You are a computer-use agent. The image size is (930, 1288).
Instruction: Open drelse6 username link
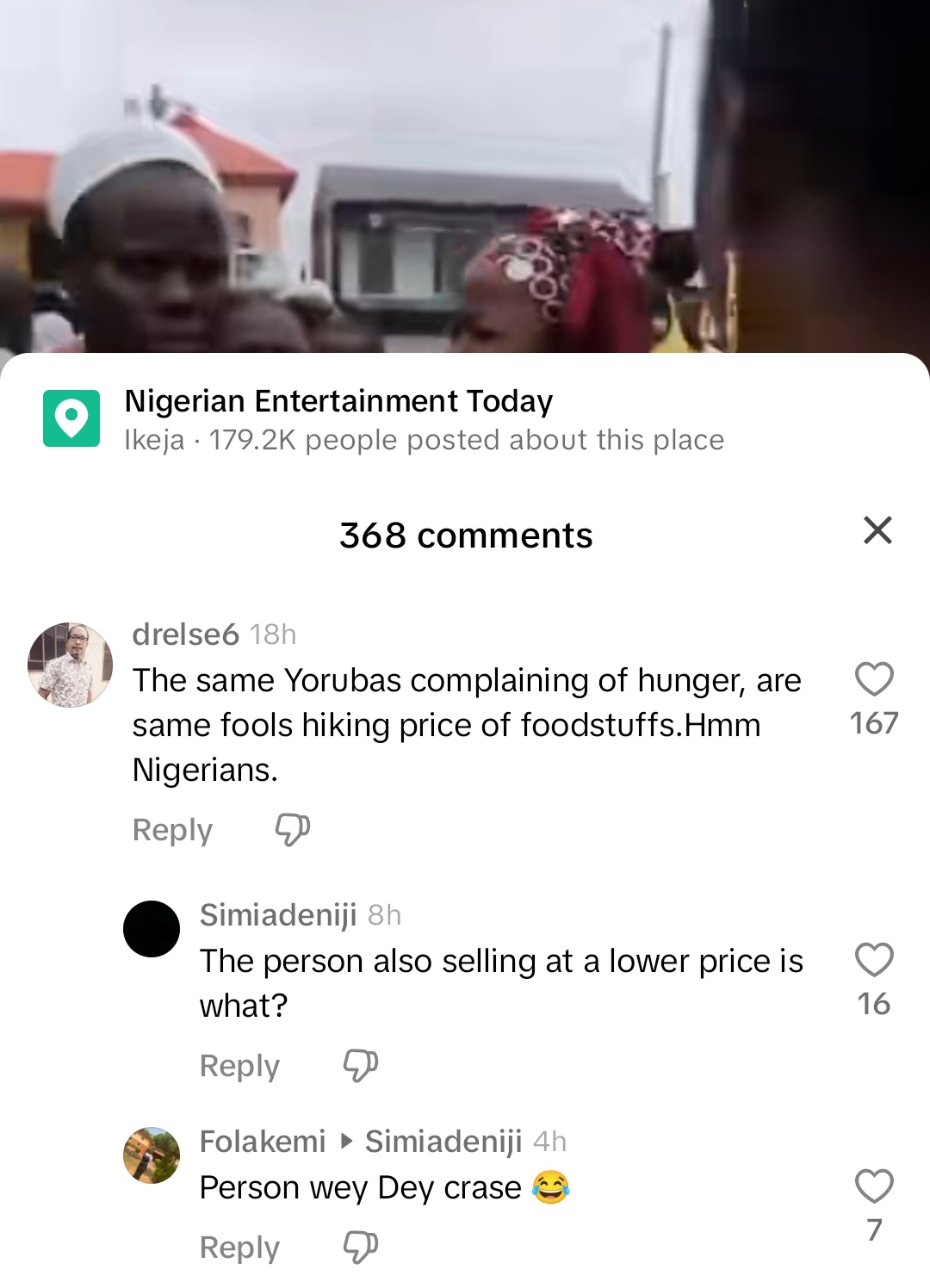[185, 635]
